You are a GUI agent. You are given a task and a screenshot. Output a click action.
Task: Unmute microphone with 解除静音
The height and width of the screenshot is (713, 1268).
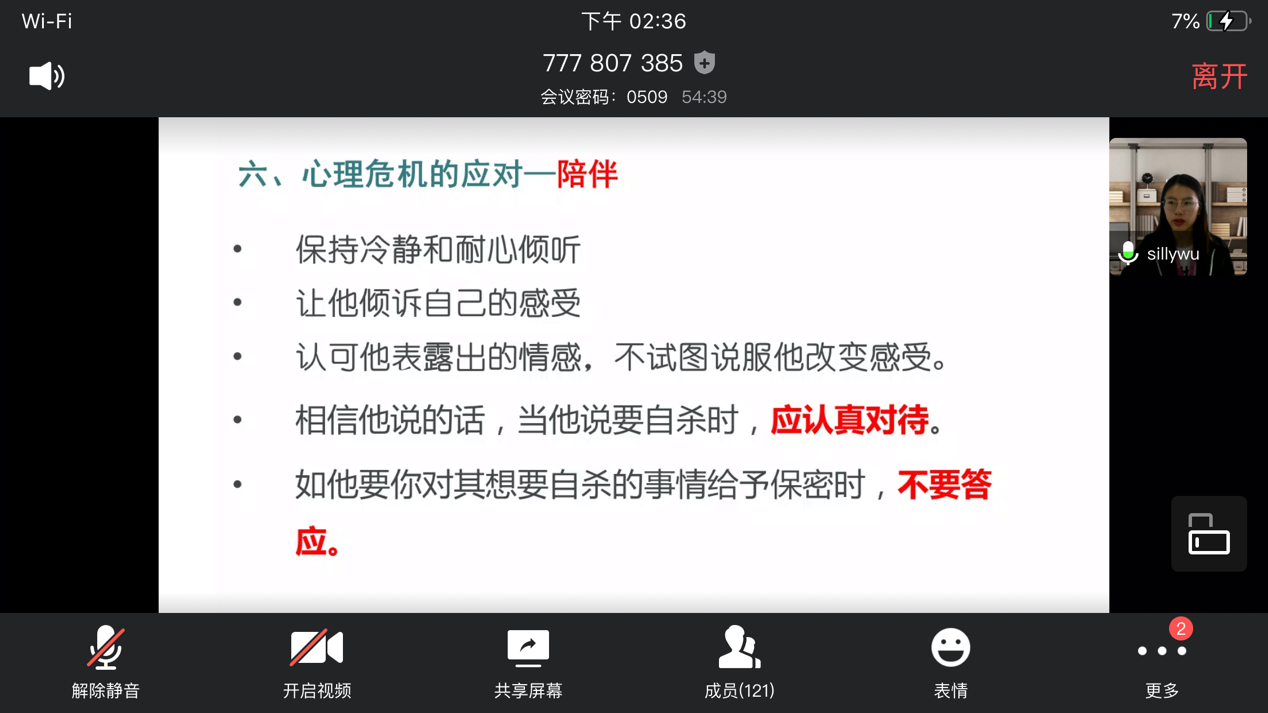click(x=105, y=662)
